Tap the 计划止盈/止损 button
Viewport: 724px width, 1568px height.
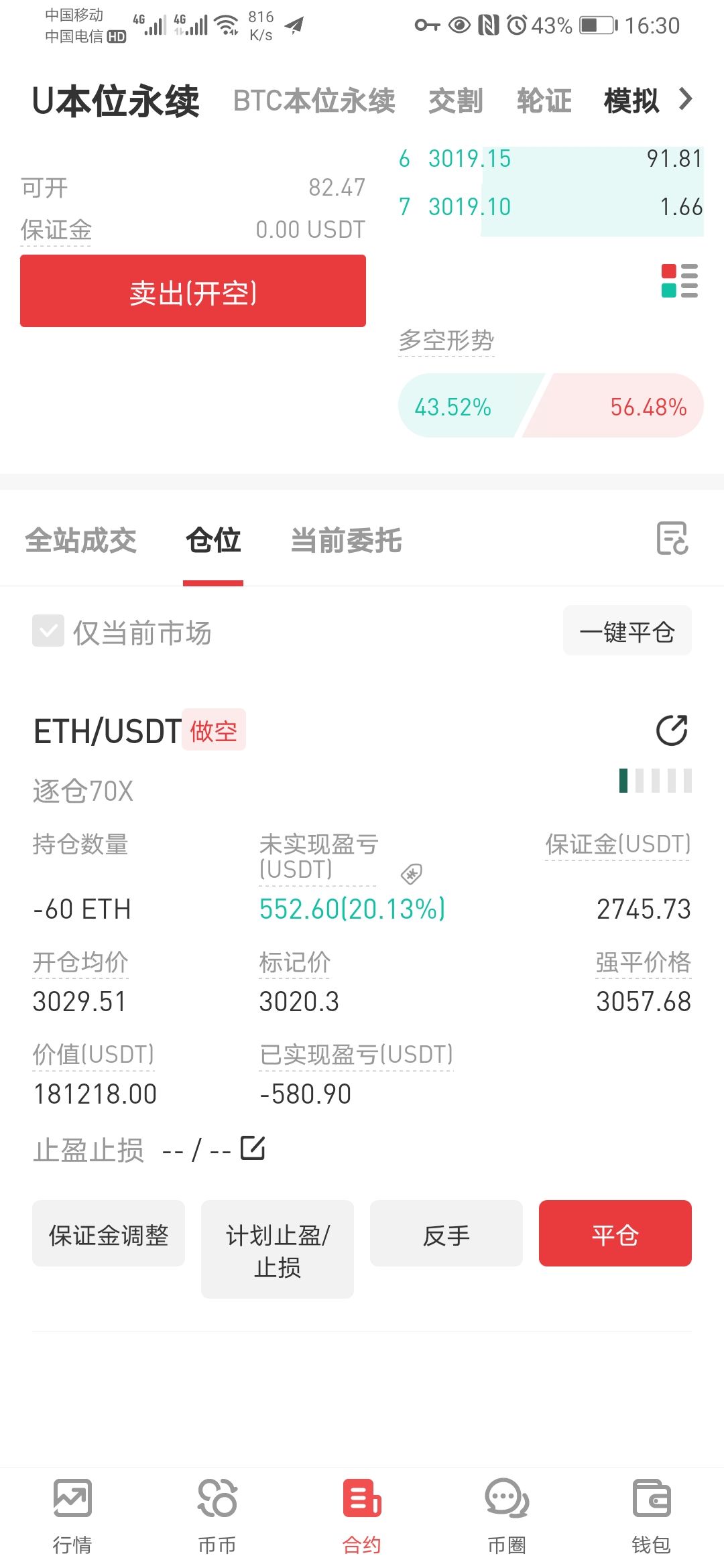coord(278,1250)
